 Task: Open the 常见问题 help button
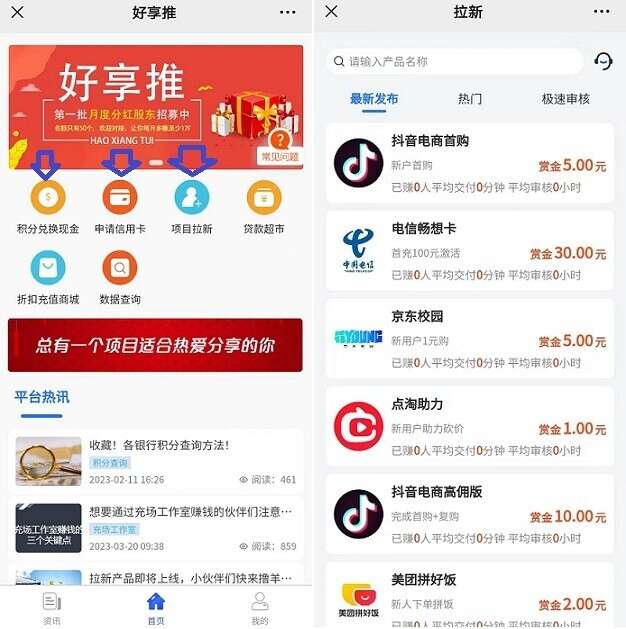tap(280, 146)
